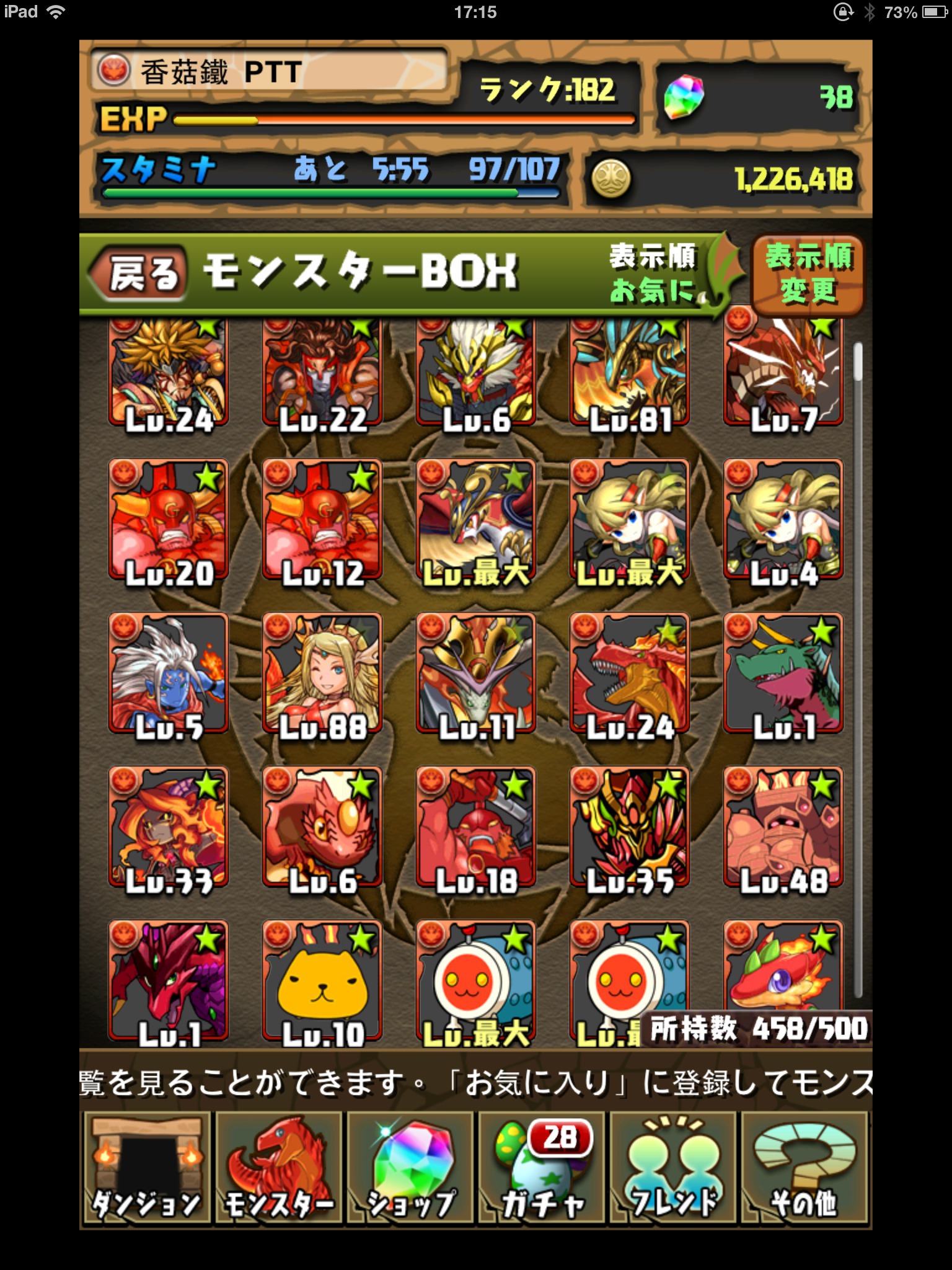
Task: Open the ショップ tab
Action: [410, 1168]
